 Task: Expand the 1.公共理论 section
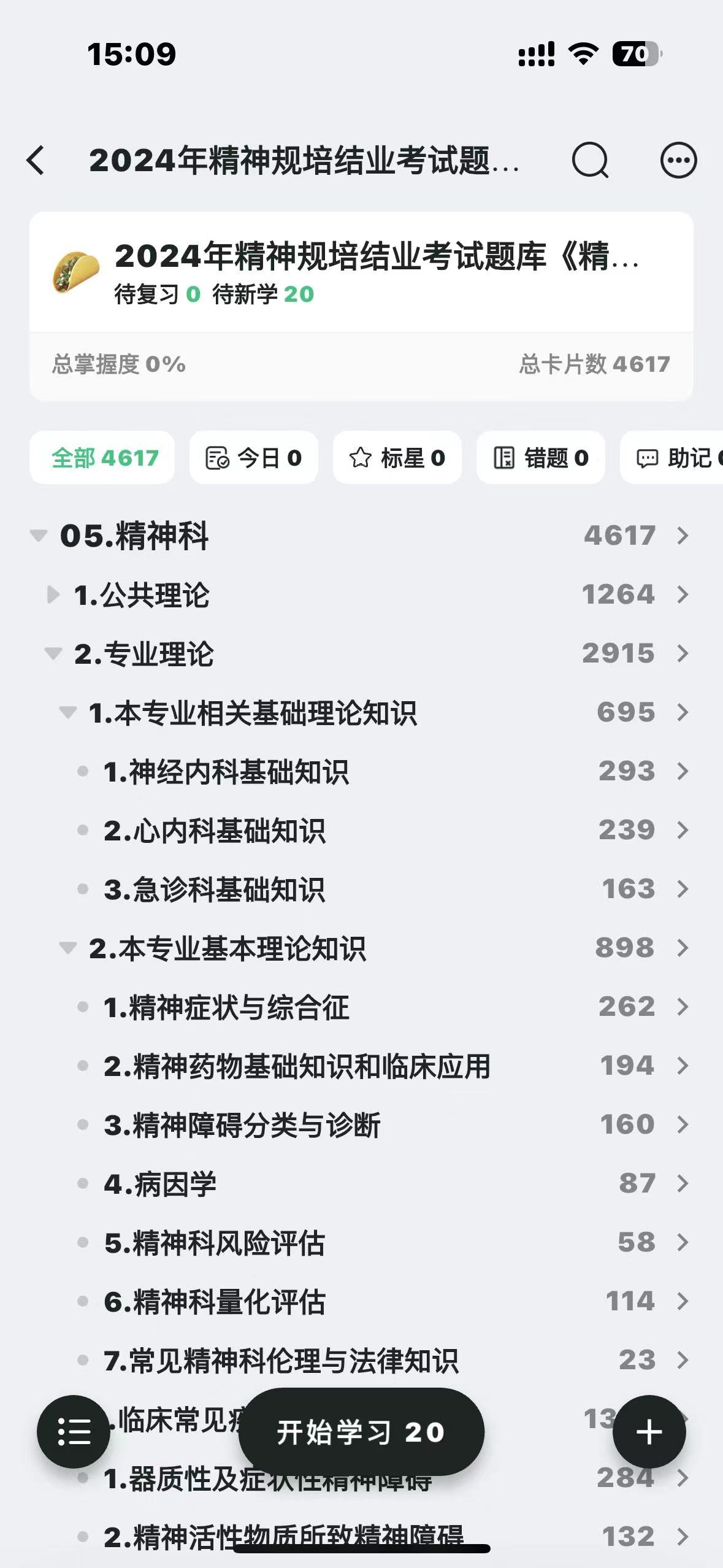click(x=53, y=594)
